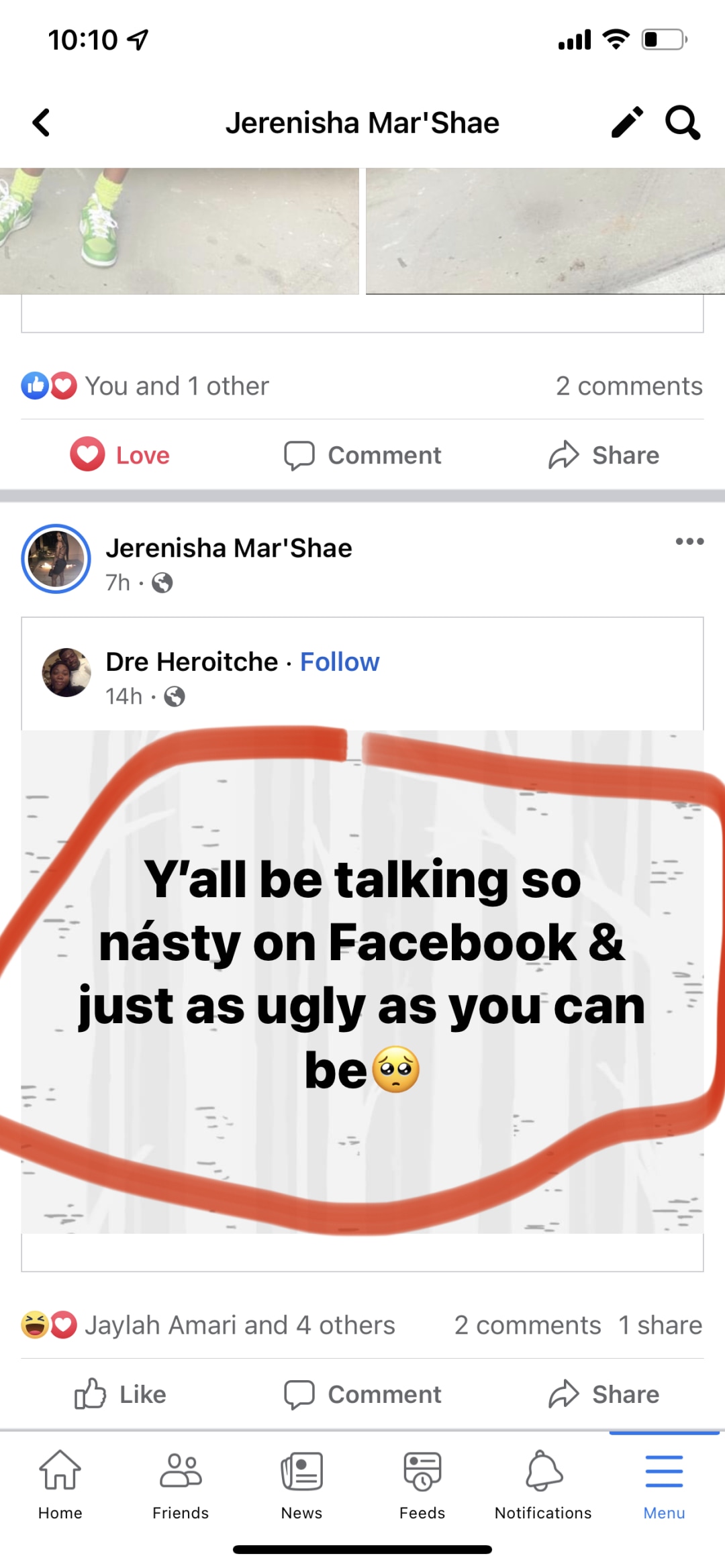Screen dimensions: 725x1568
Task: Open Dre Heroitche's profile name
Action: pyautogui.click(x=191, y=662)
